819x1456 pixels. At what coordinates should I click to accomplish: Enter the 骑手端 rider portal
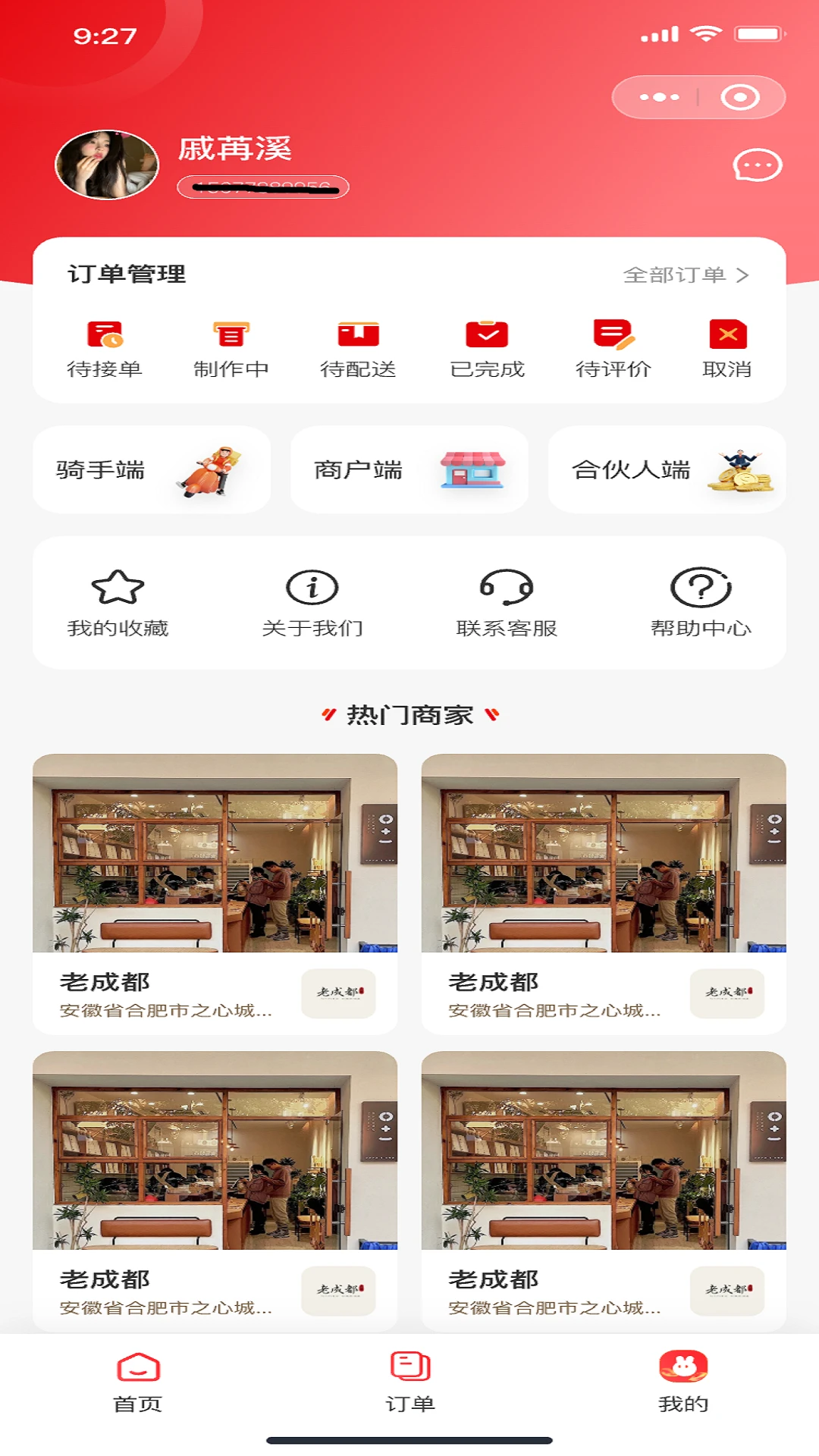(x=152, y=470)
